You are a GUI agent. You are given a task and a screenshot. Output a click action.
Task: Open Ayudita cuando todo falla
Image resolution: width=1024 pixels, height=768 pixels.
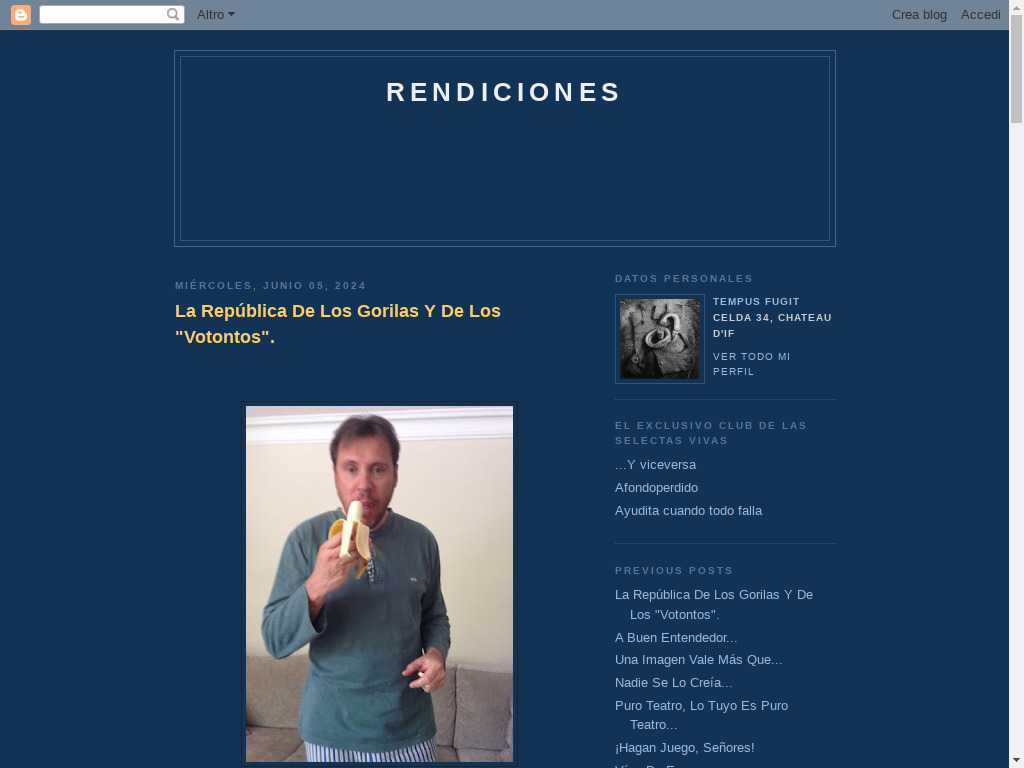688,511
